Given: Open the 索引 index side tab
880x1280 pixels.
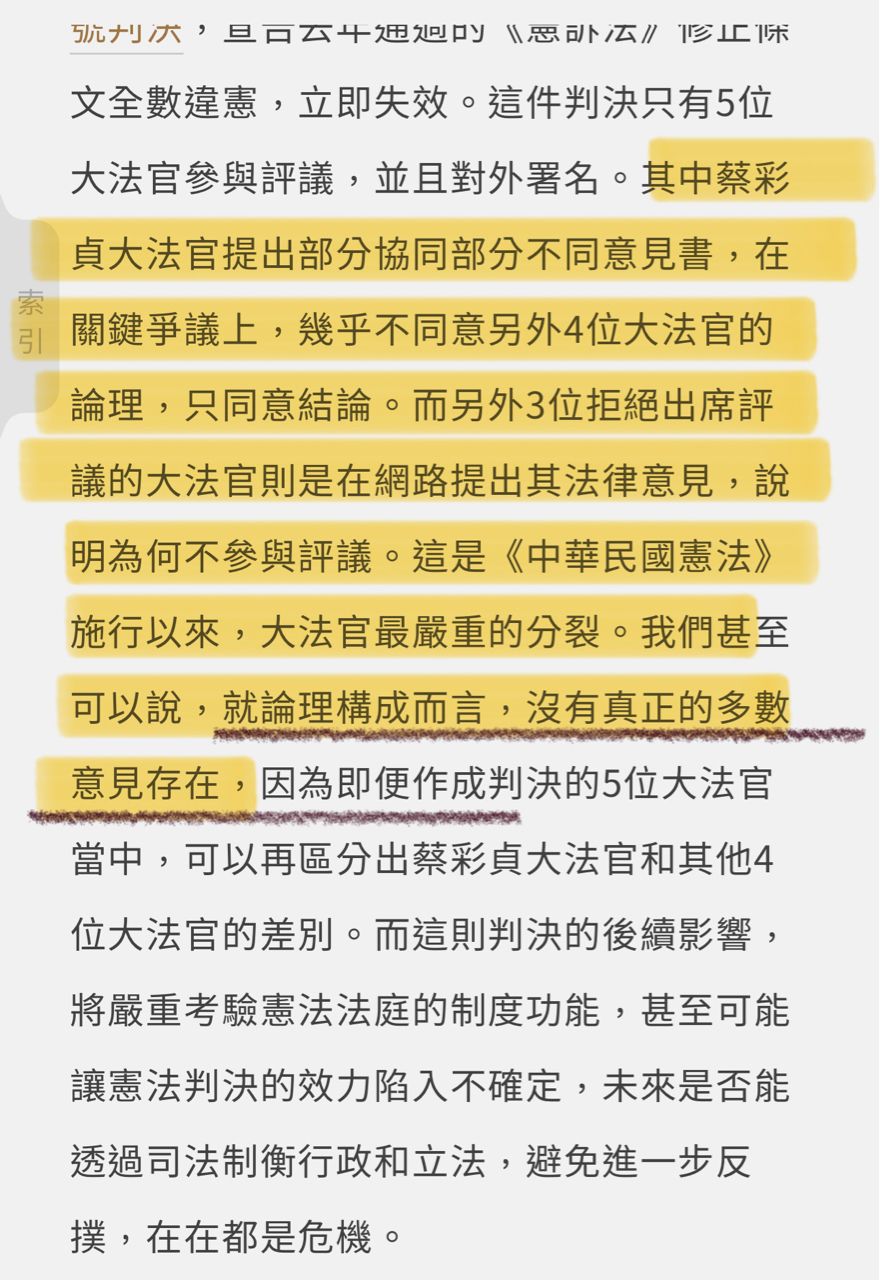Looking at the screenshot, I should tap(28, 322).
